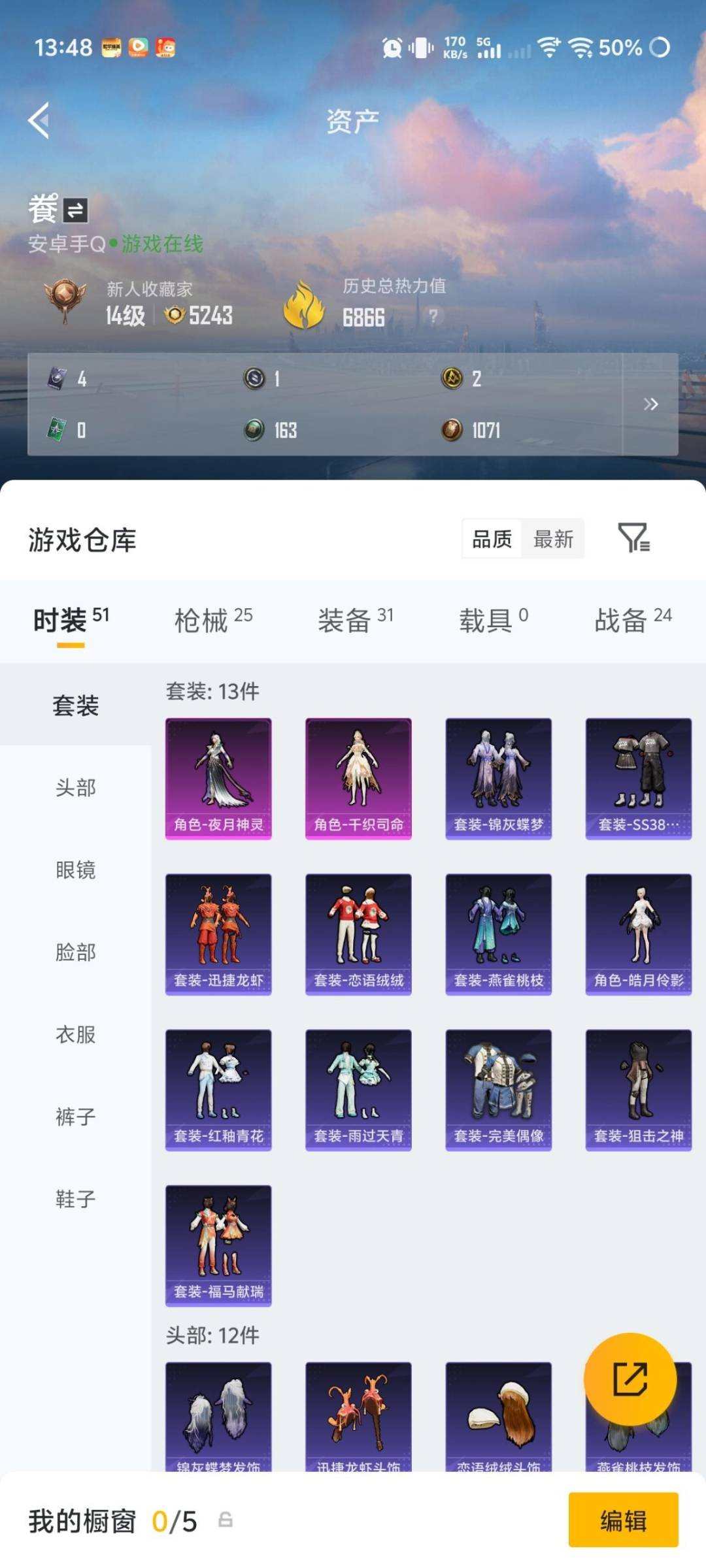Click the 编辑 button at bottom right

point(622,1520)
